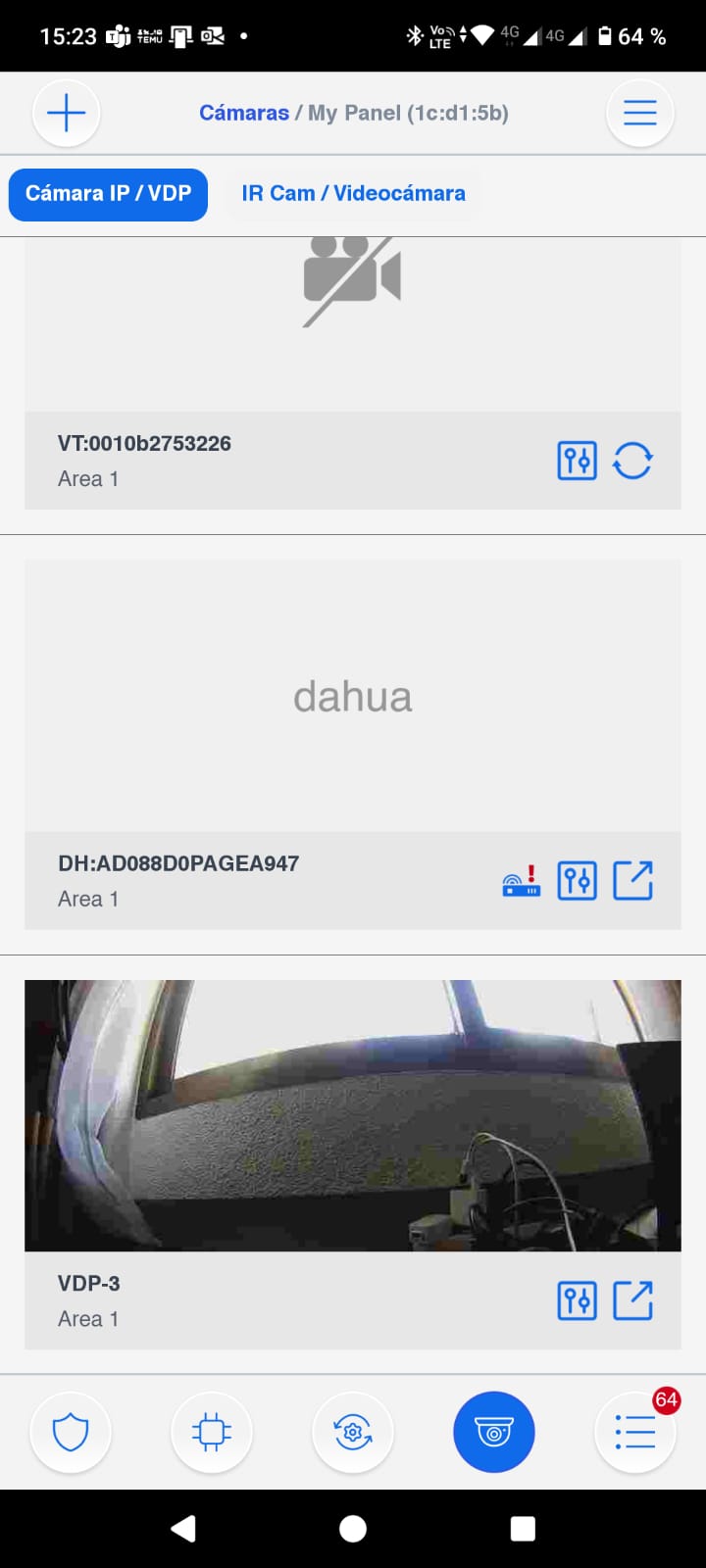Follow Cámaras breadcrumb link

(243, 114)
